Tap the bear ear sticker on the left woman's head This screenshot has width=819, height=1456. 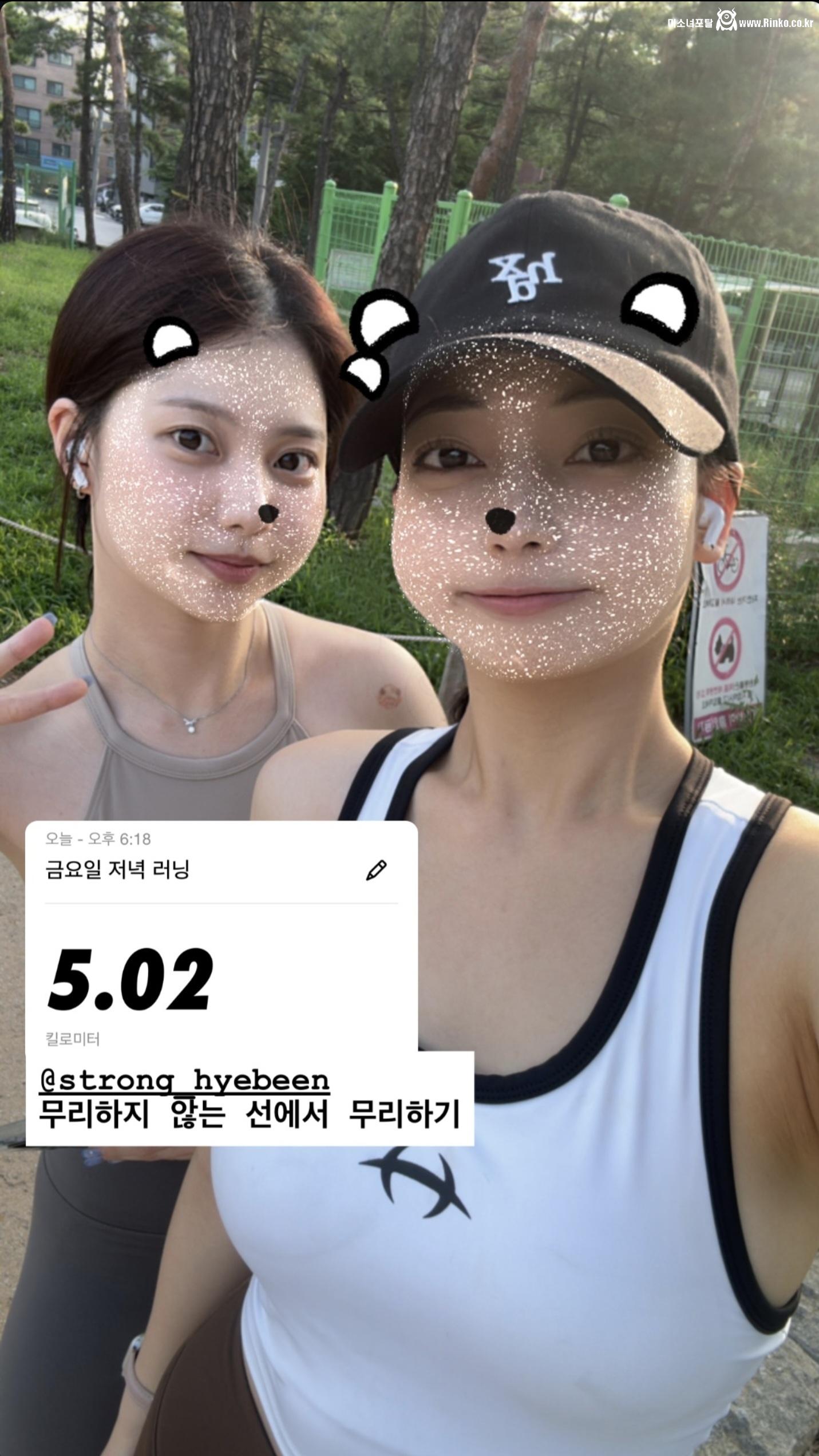[x=172, y=342]
